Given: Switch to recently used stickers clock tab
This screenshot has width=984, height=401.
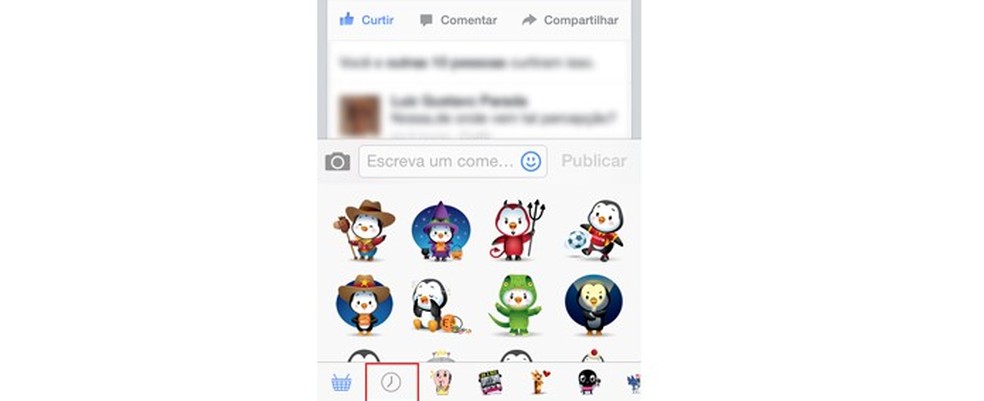Looking at the screenshot, I should tap(391, 382).
